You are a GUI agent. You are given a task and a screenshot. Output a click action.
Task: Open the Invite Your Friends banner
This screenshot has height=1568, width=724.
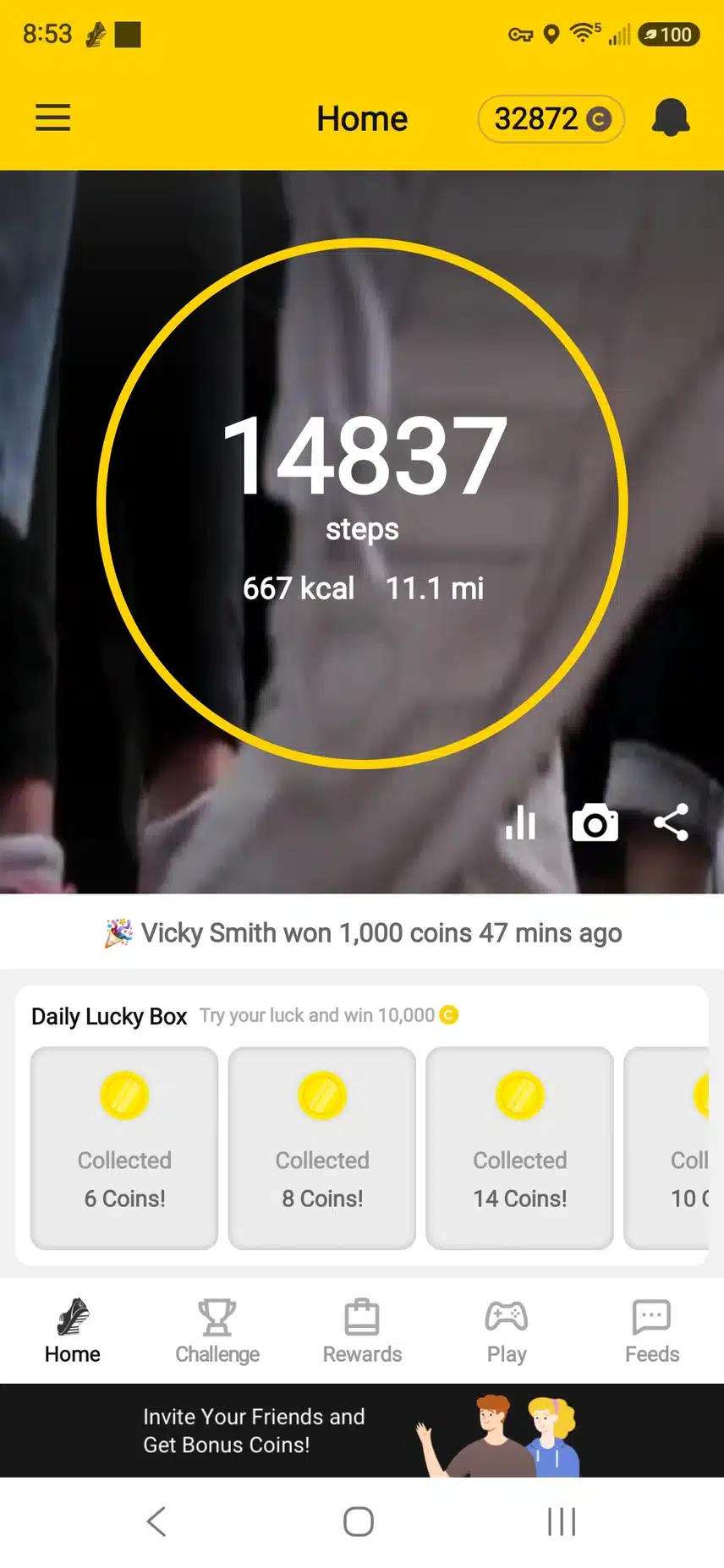click(x=362, y=1430)
